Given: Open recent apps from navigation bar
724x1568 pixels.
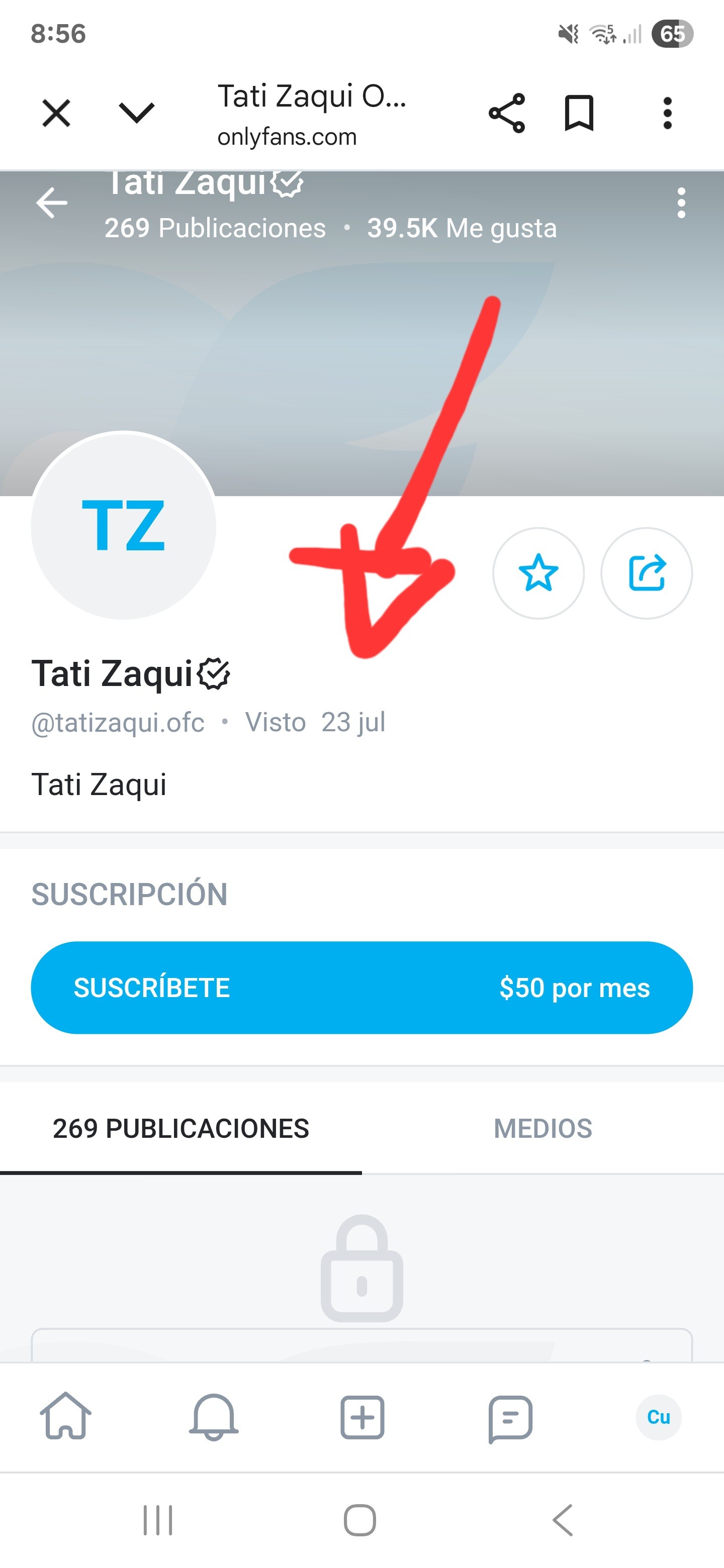Looking at the screenshot, I should (158, 1520).
